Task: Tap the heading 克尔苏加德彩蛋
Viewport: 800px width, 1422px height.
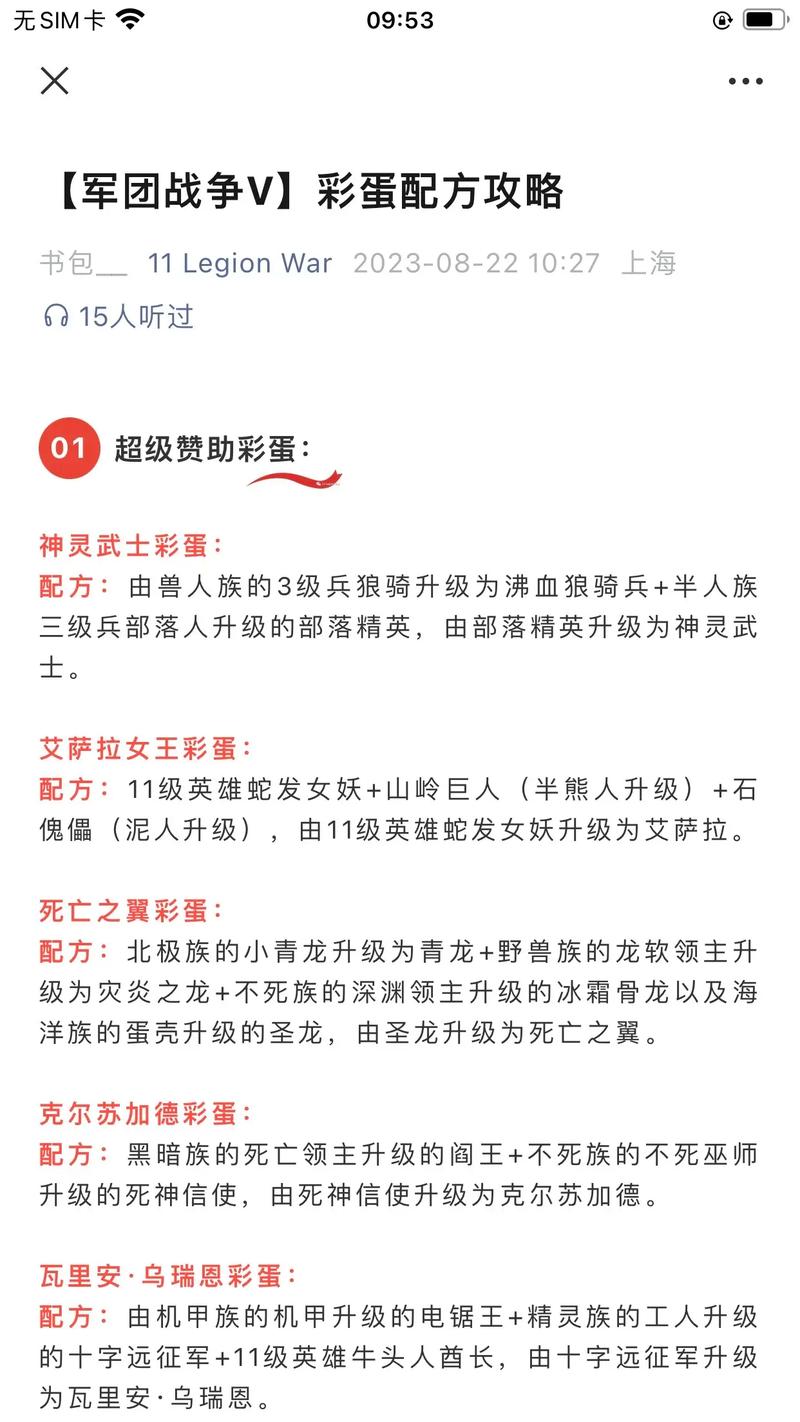Action: (x=143, y=1114)
